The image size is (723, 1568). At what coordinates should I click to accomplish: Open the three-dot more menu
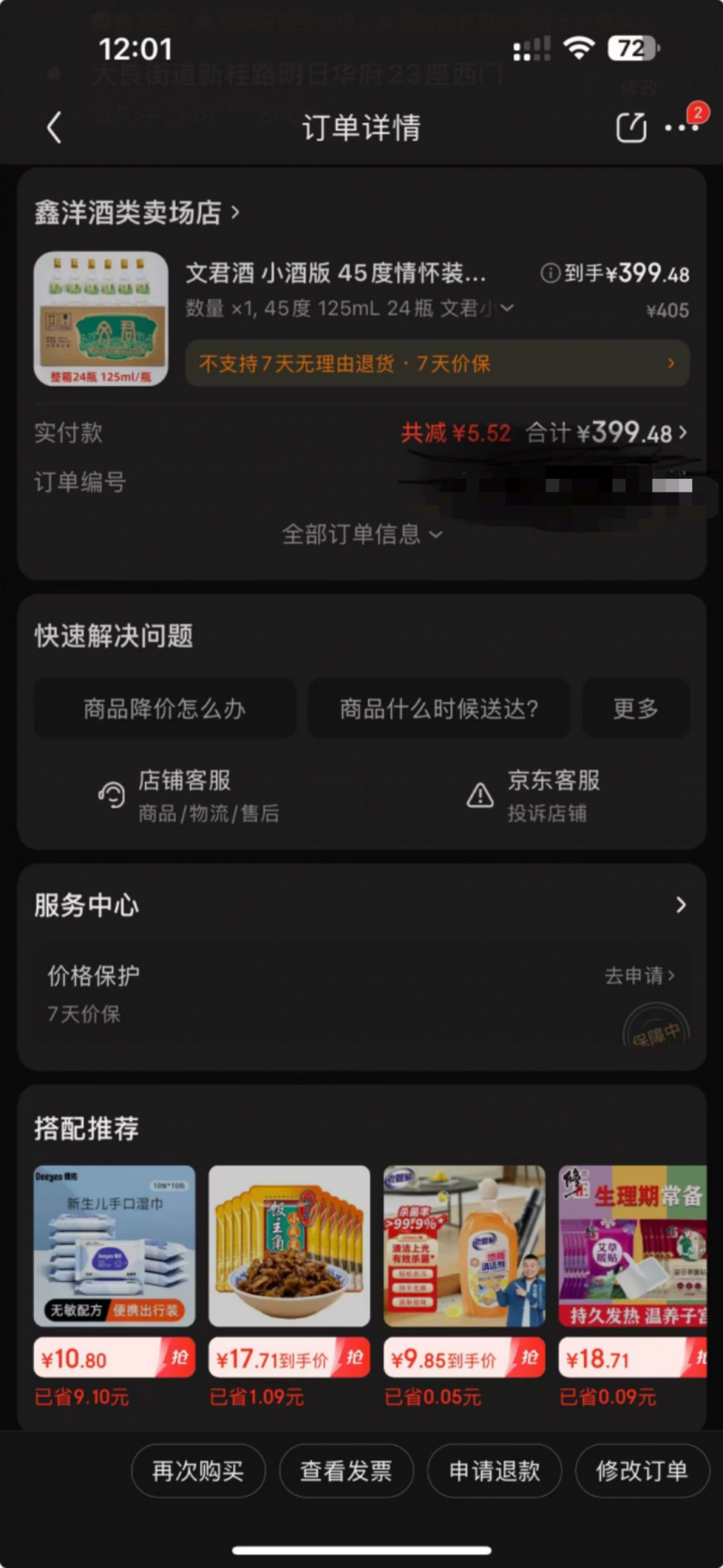click(681, 128)
